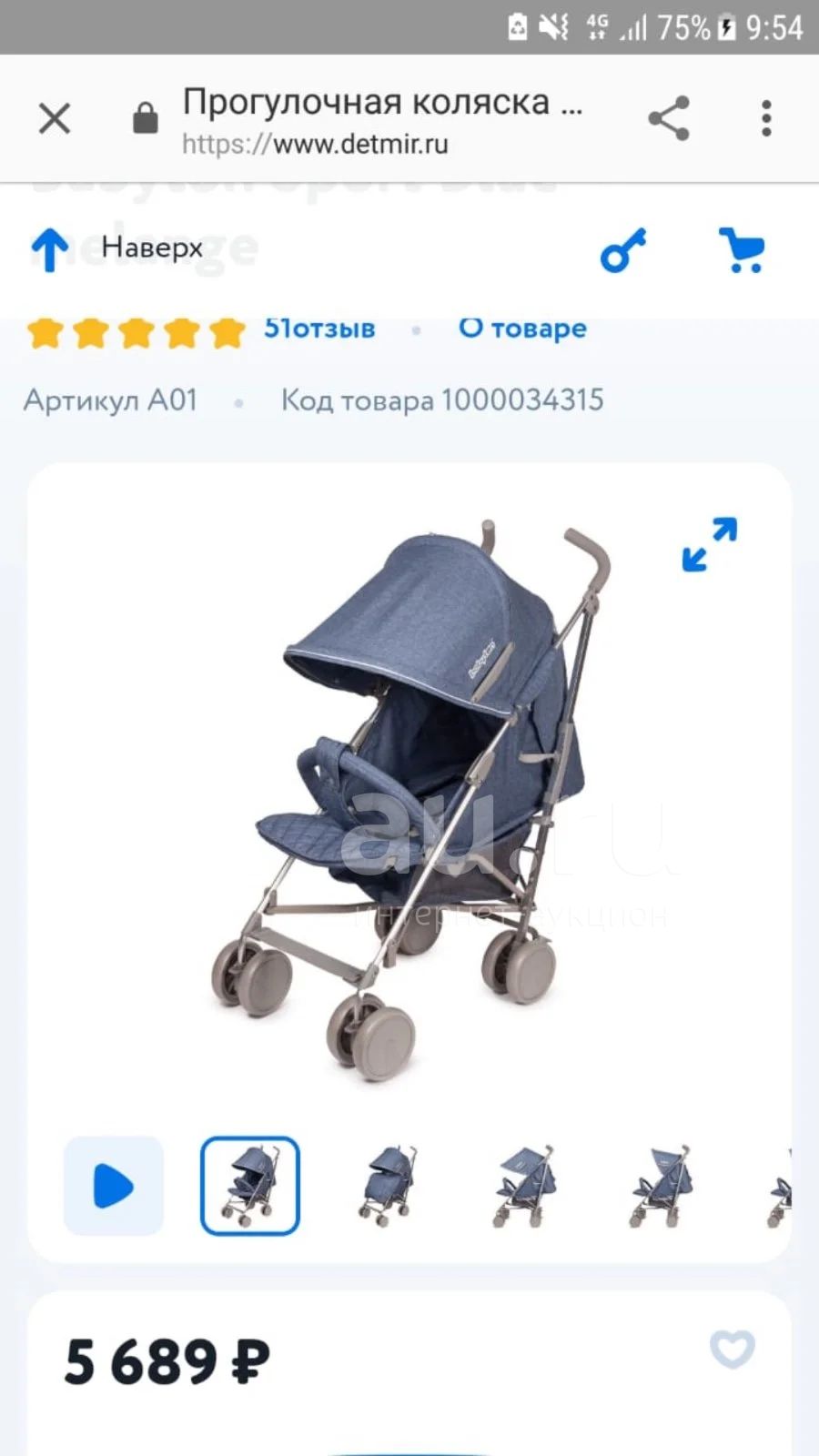Select the fourth stroller thumbnail
This screenshot has height=1456, width=819.
660,1186
